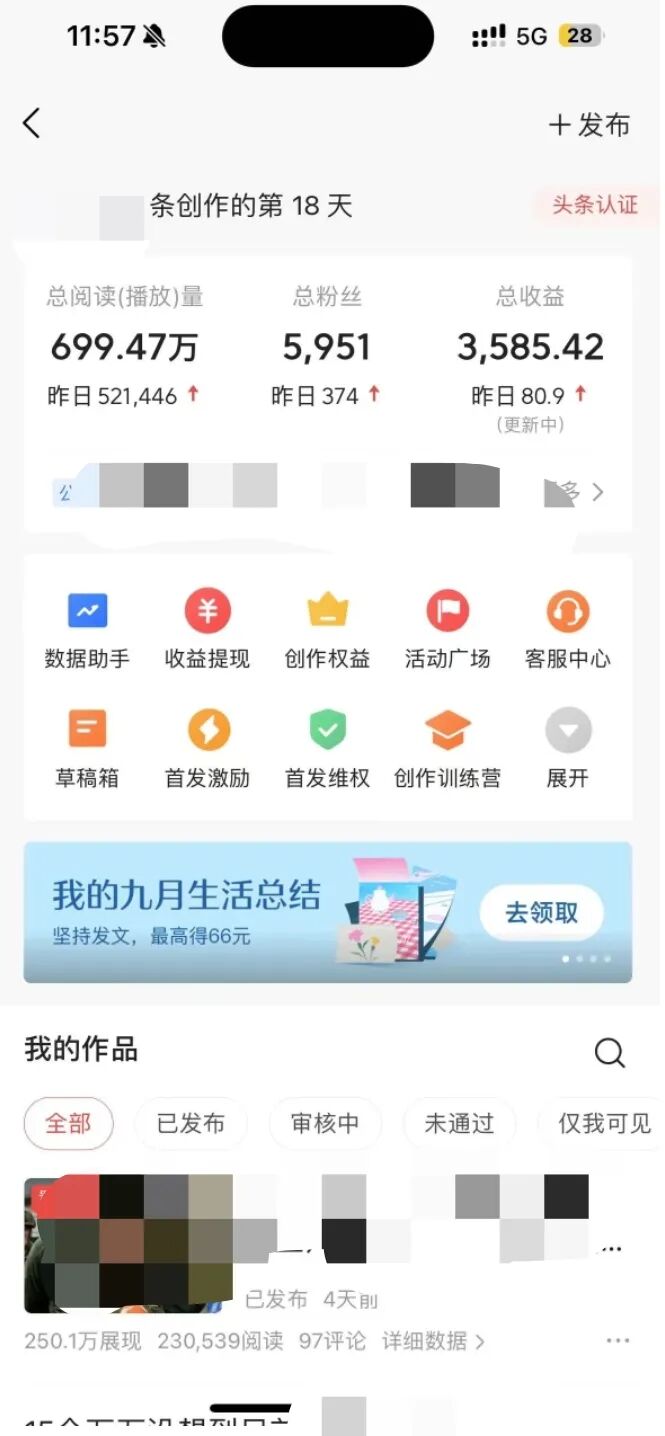Open 首发激励 first-publish incentive
This screenshot has width=665, height=1436.
[207, 748]
